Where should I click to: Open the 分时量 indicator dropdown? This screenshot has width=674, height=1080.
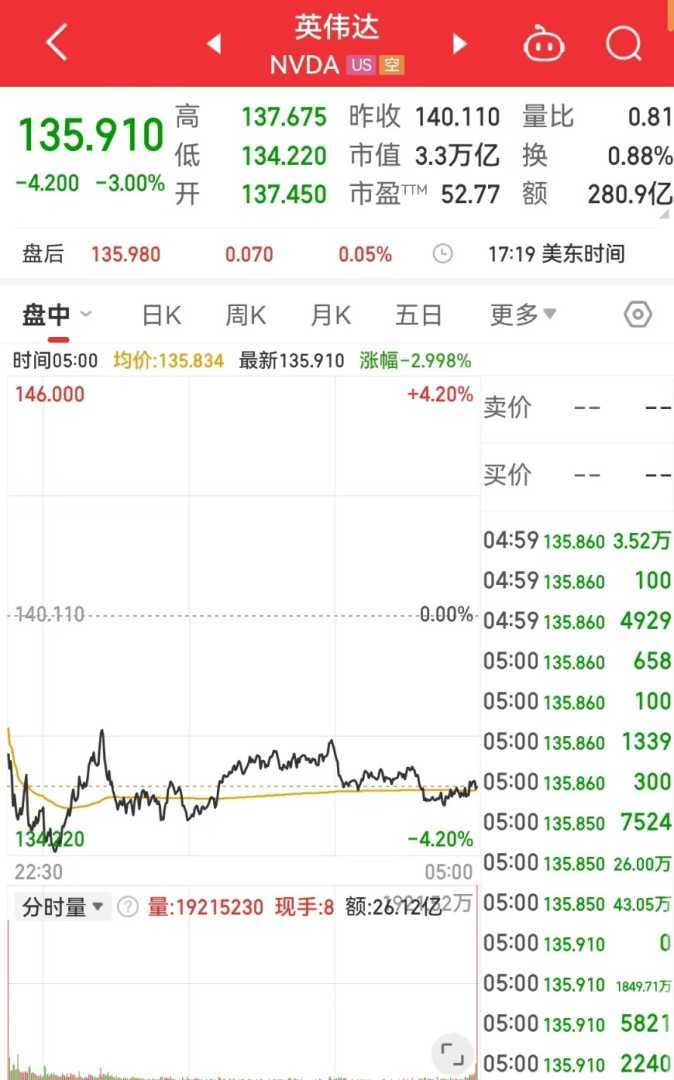tap(64, 907)
